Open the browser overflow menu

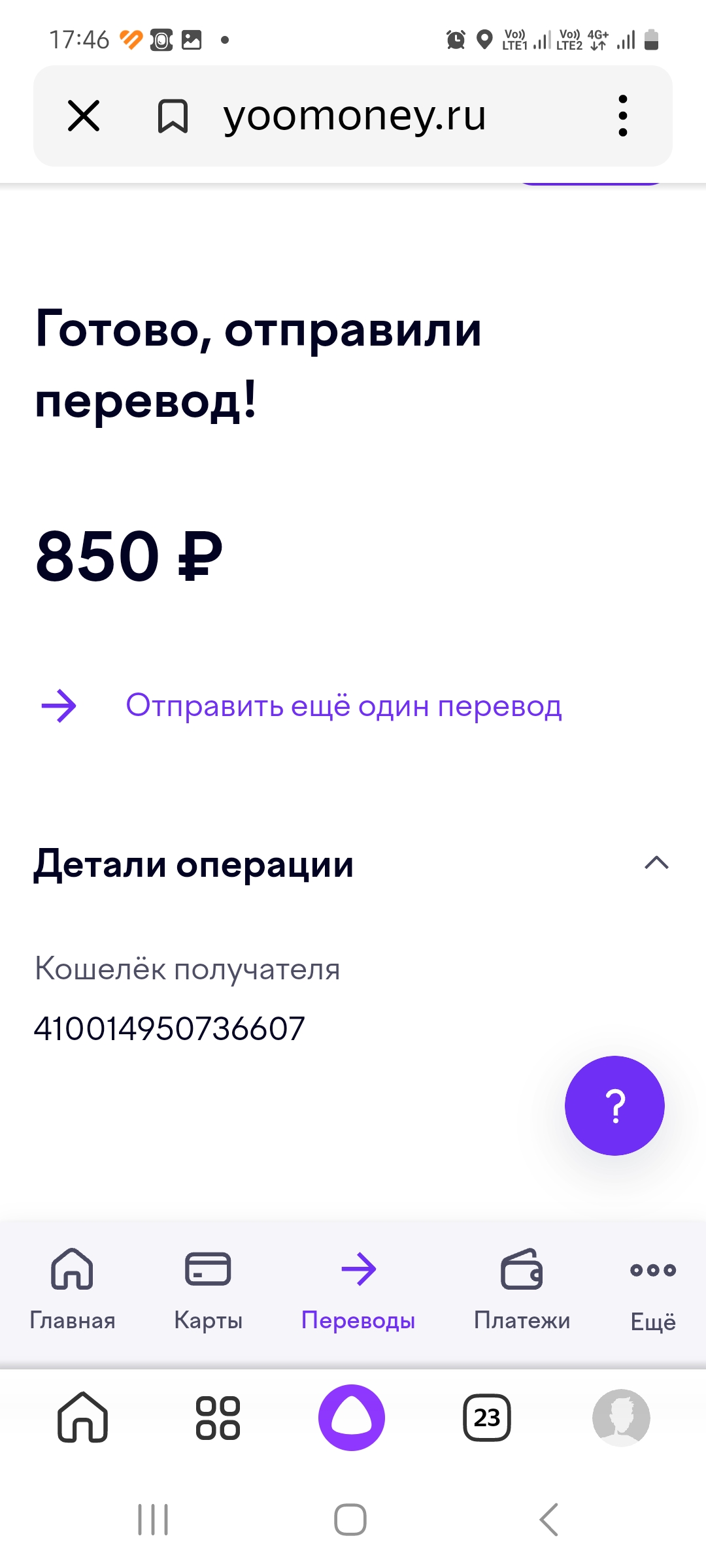[x=622, y=116]
